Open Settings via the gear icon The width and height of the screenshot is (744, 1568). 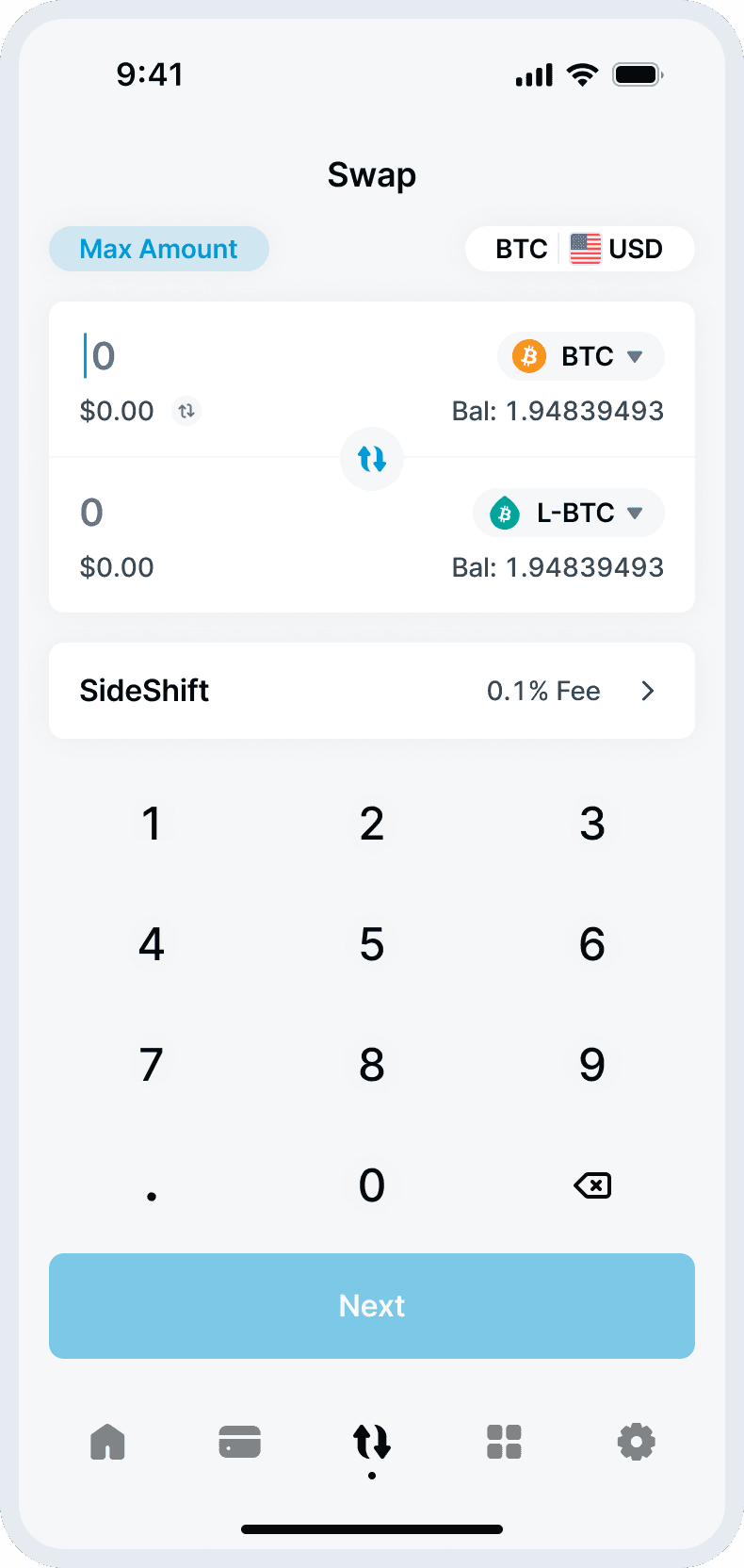pyautogui.click(x=636, y=1441)
